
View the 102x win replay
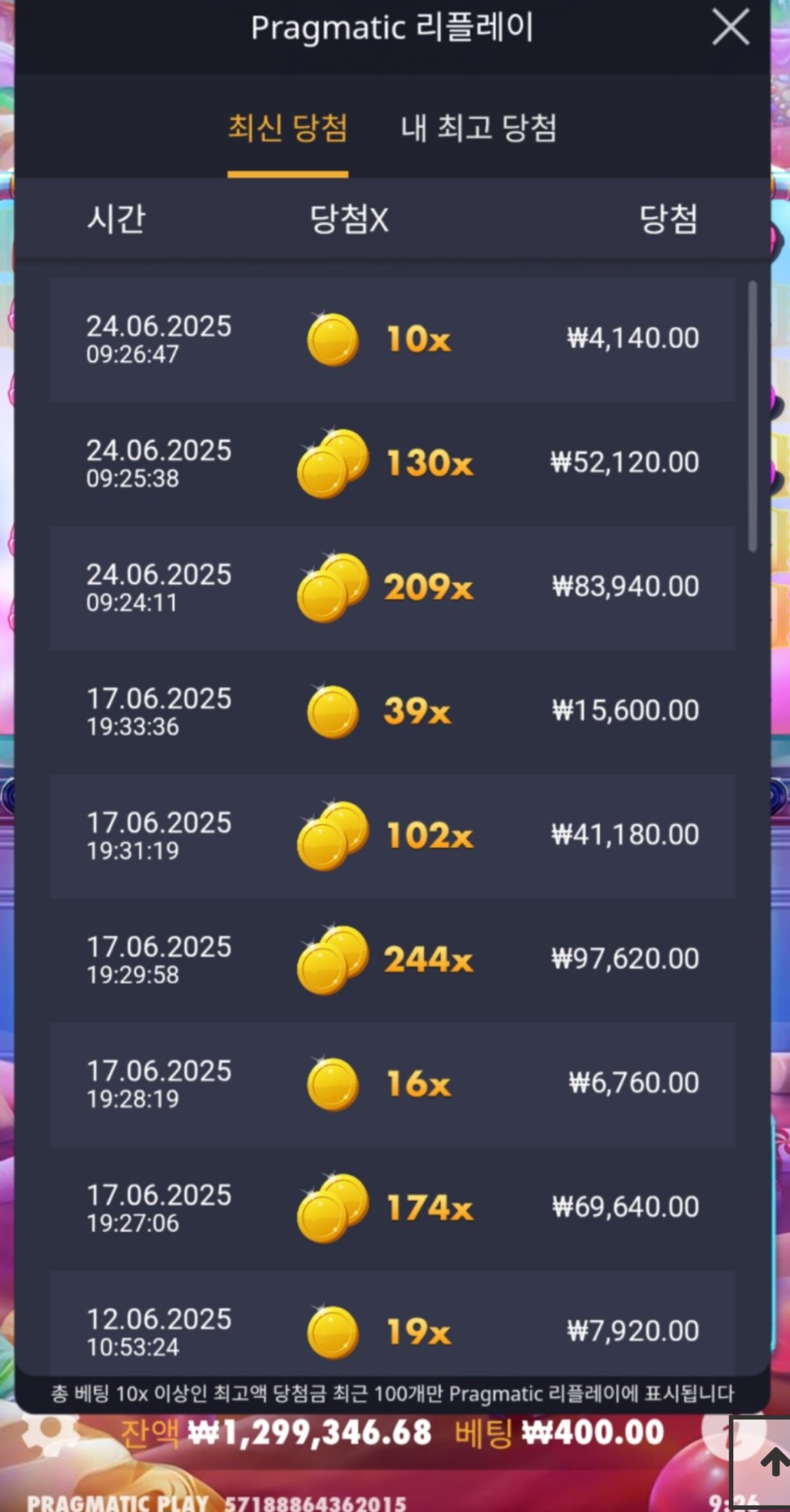392,836
